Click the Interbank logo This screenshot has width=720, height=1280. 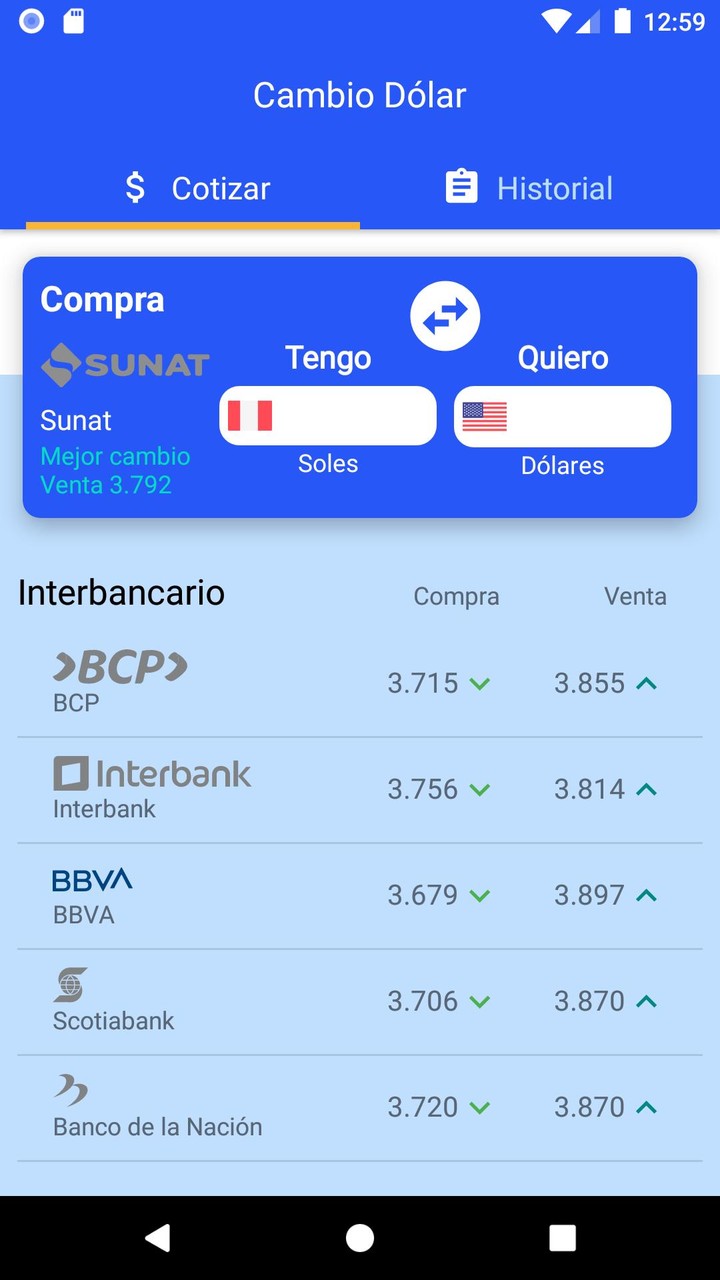[152, 773]
